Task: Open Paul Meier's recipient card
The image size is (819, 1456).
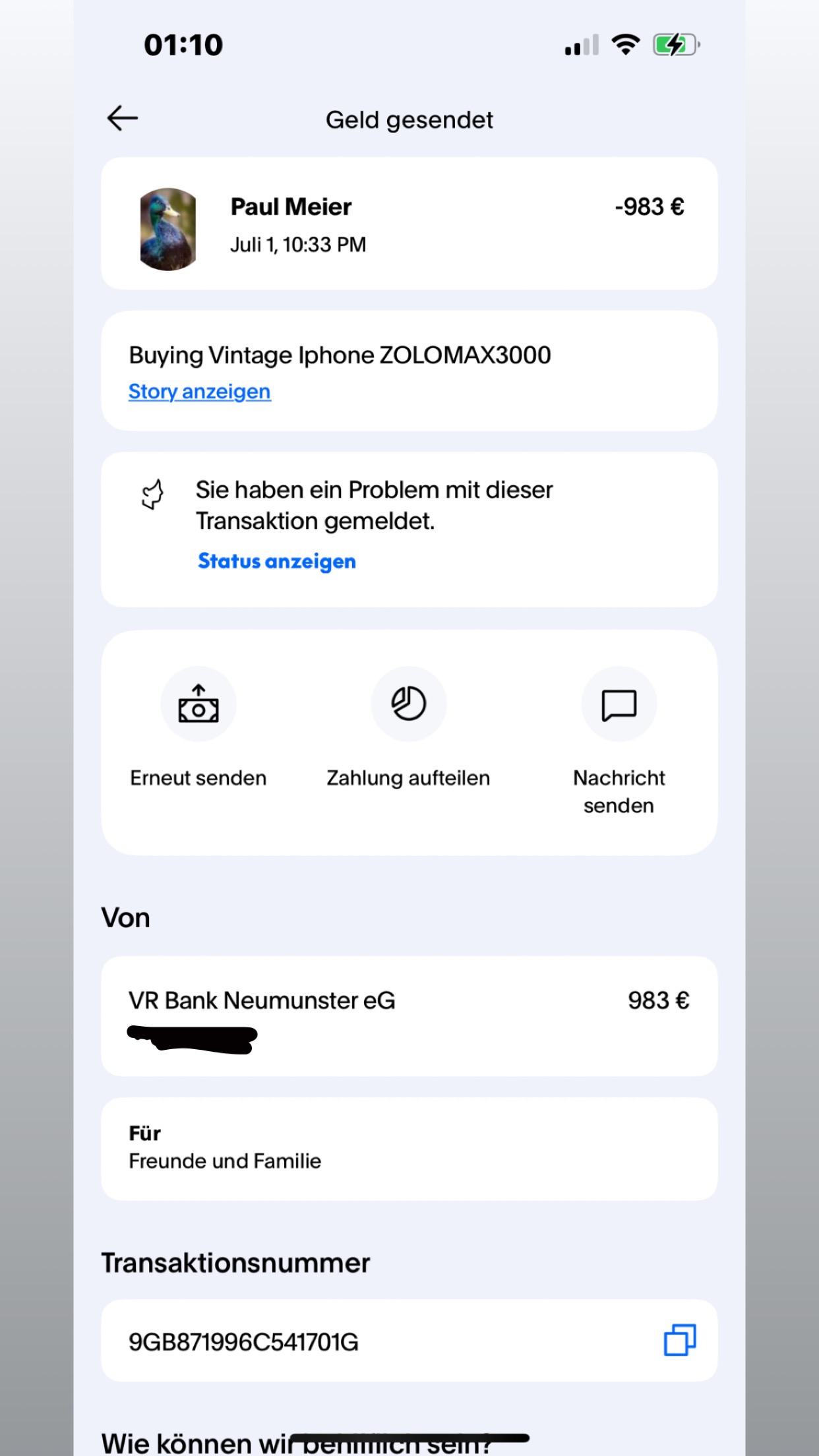Action: coord(409,224)
